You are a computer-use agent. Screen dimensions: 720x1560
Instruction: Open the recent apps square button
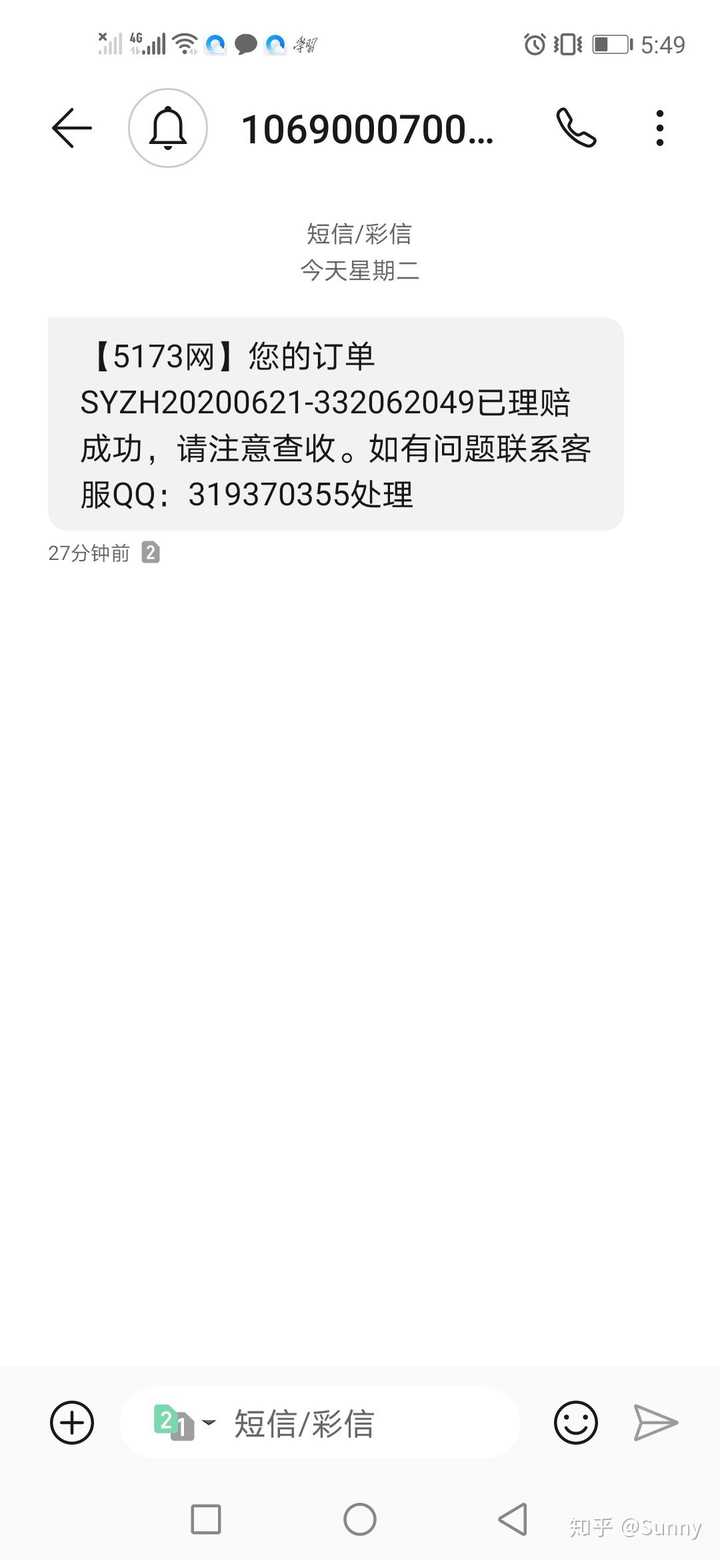tap(205, 1519)
